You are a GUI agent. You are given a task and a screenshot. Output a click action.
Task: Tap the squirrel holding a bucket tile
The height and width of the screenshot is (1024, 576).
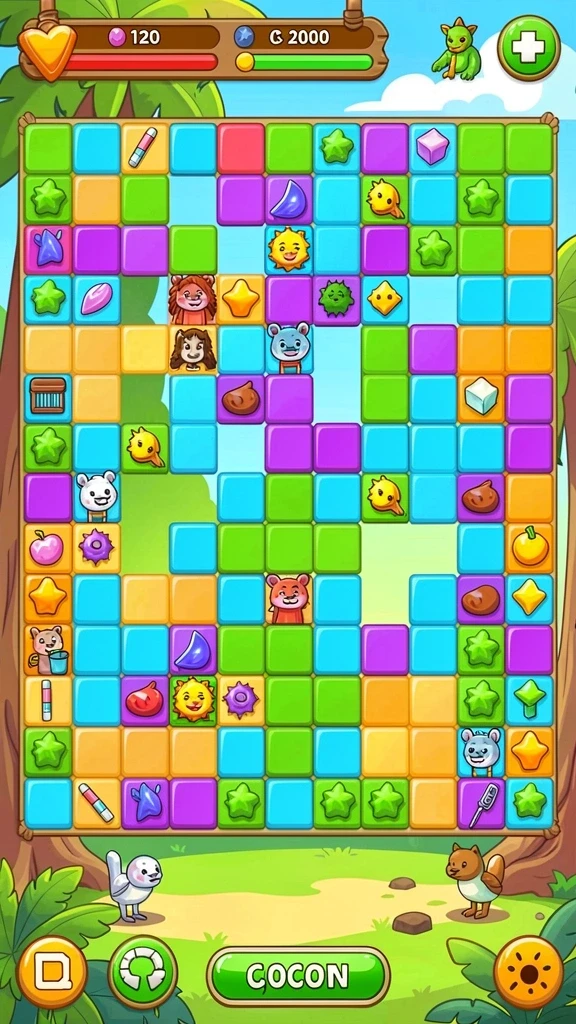tap(48, 649)
